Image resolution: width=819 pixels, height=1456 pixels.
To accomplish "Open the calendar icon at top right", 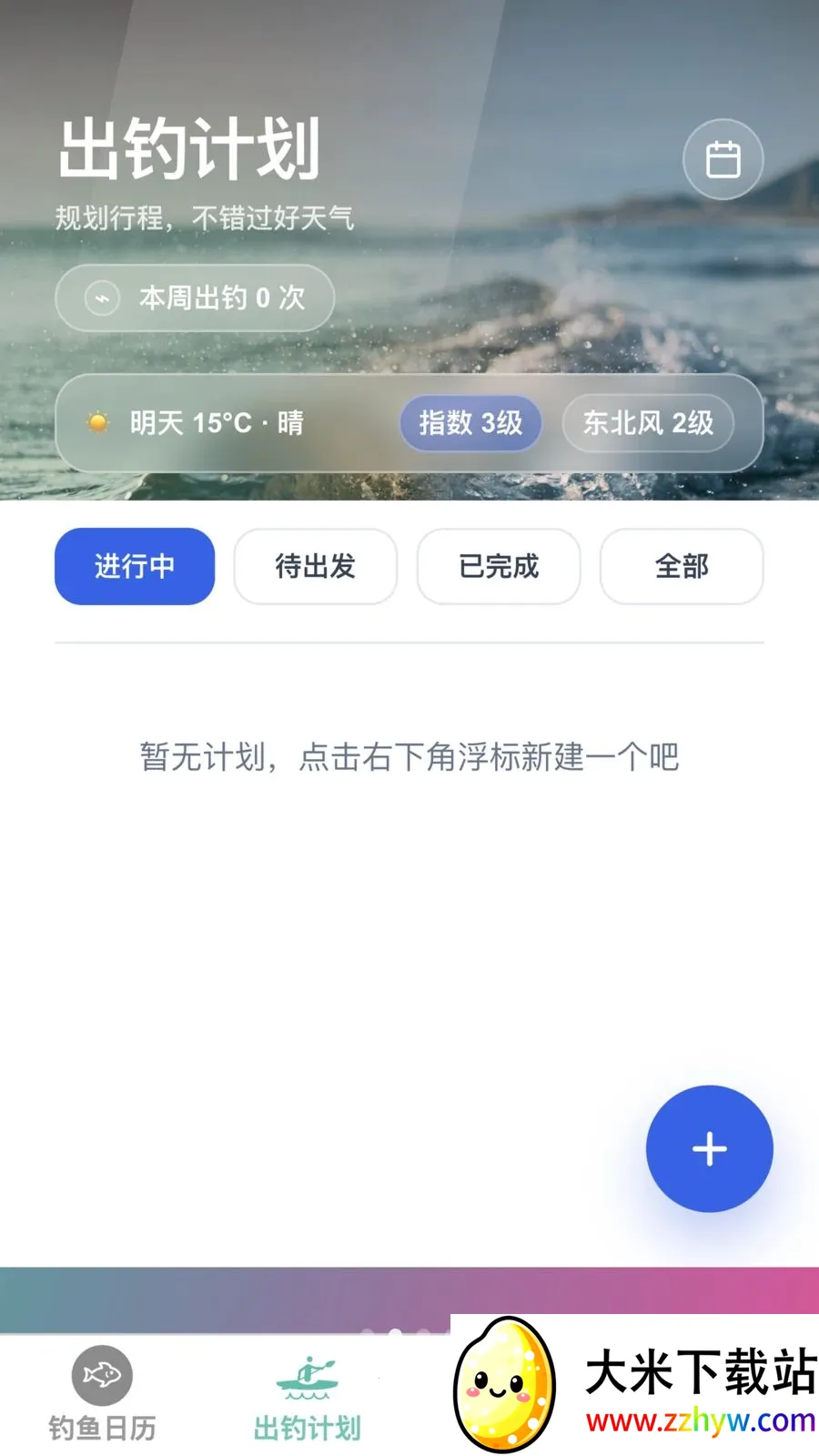I will point(723,158).
